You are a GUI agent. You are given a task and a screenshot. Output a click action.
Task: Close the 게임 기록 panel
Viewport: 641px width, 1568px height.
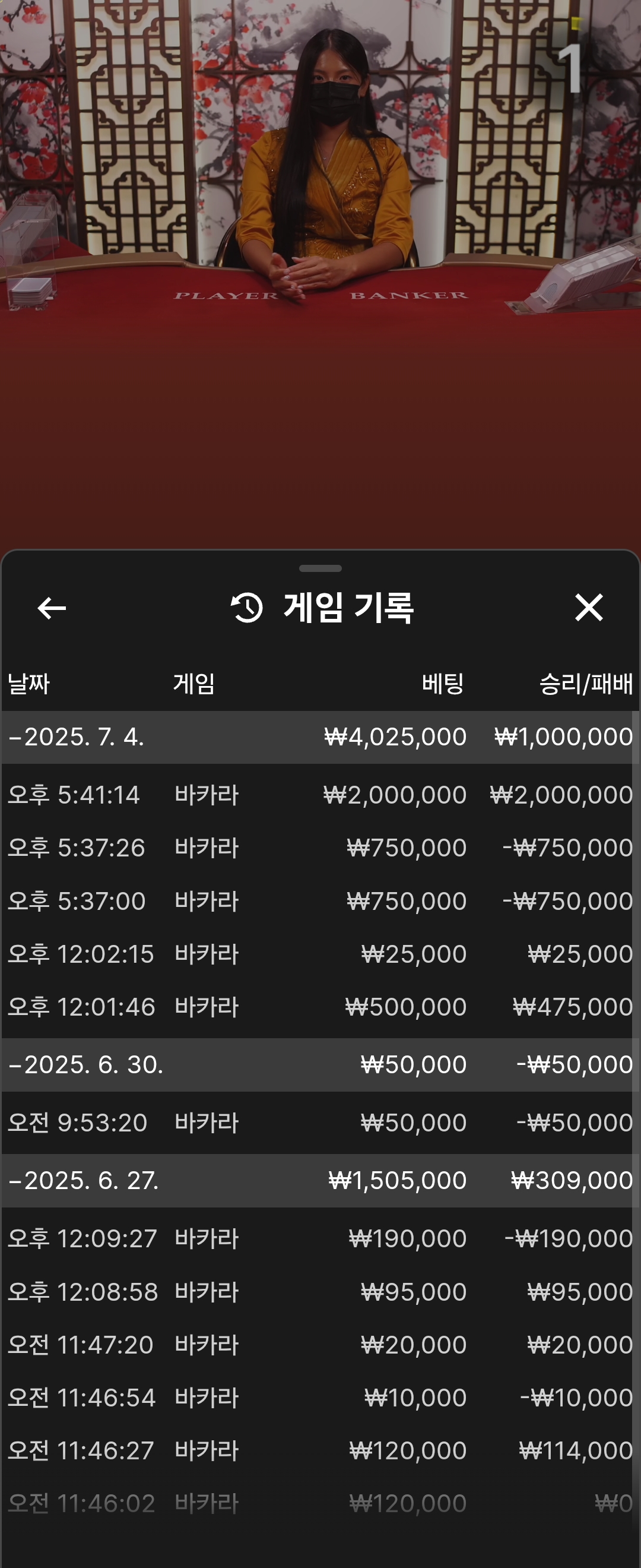[x=588, y=608]
